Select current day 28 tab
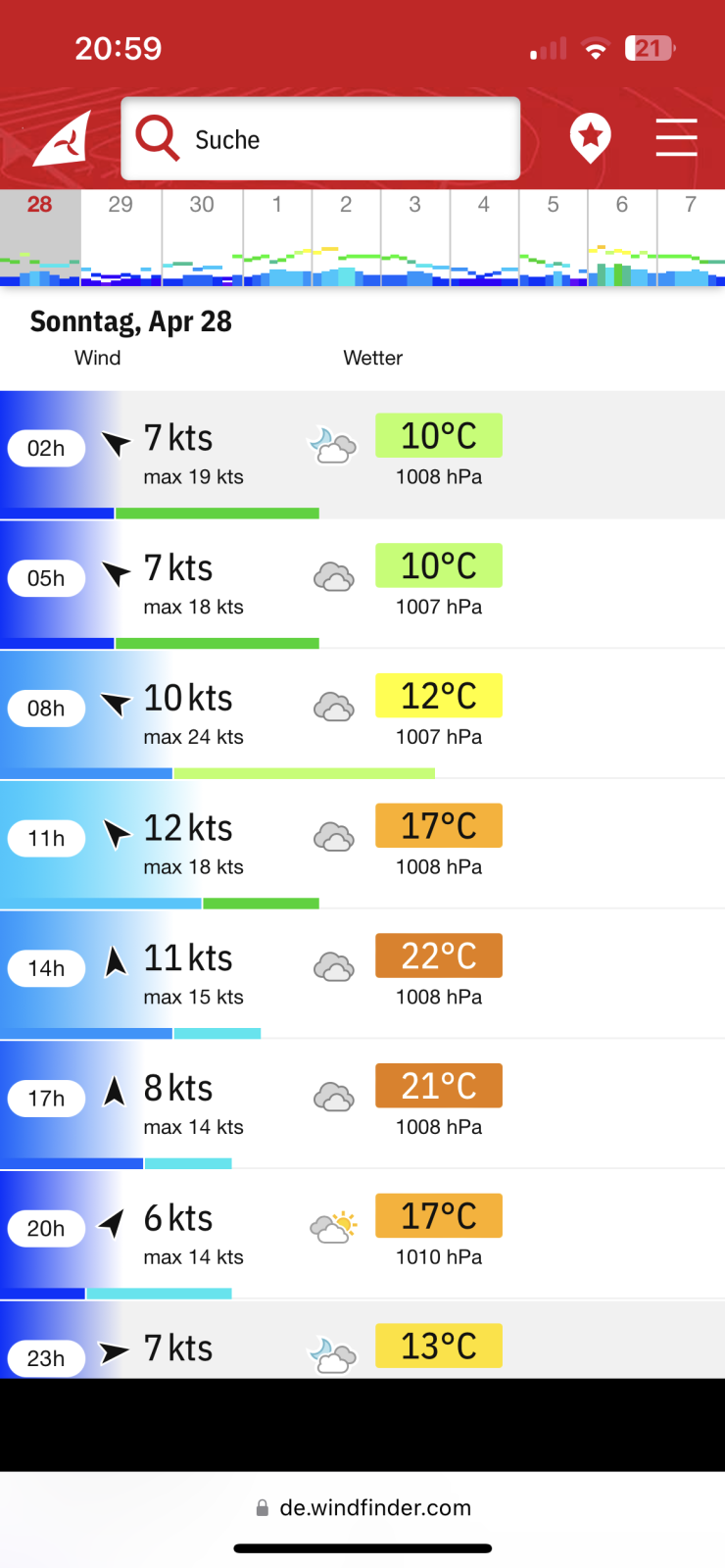 coord(40,235)
